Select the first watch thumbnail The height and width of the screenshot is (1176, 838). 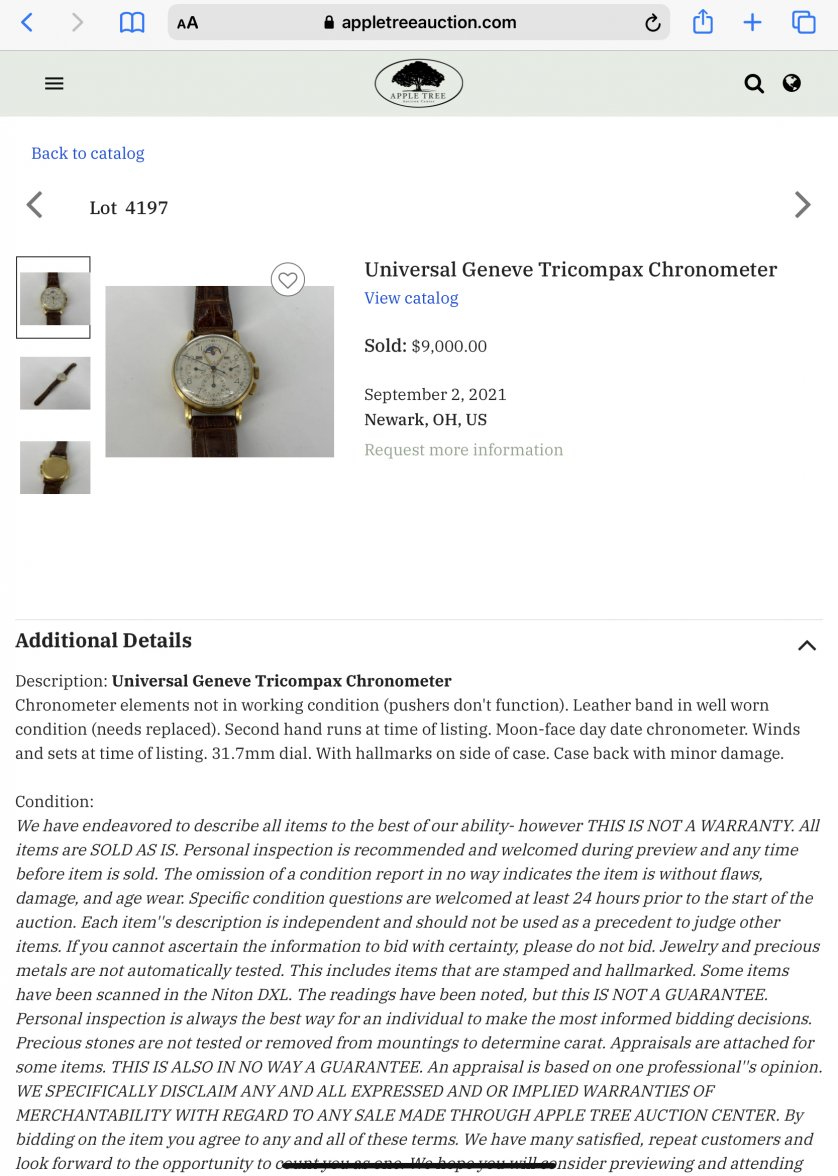(x=54, y=298)
